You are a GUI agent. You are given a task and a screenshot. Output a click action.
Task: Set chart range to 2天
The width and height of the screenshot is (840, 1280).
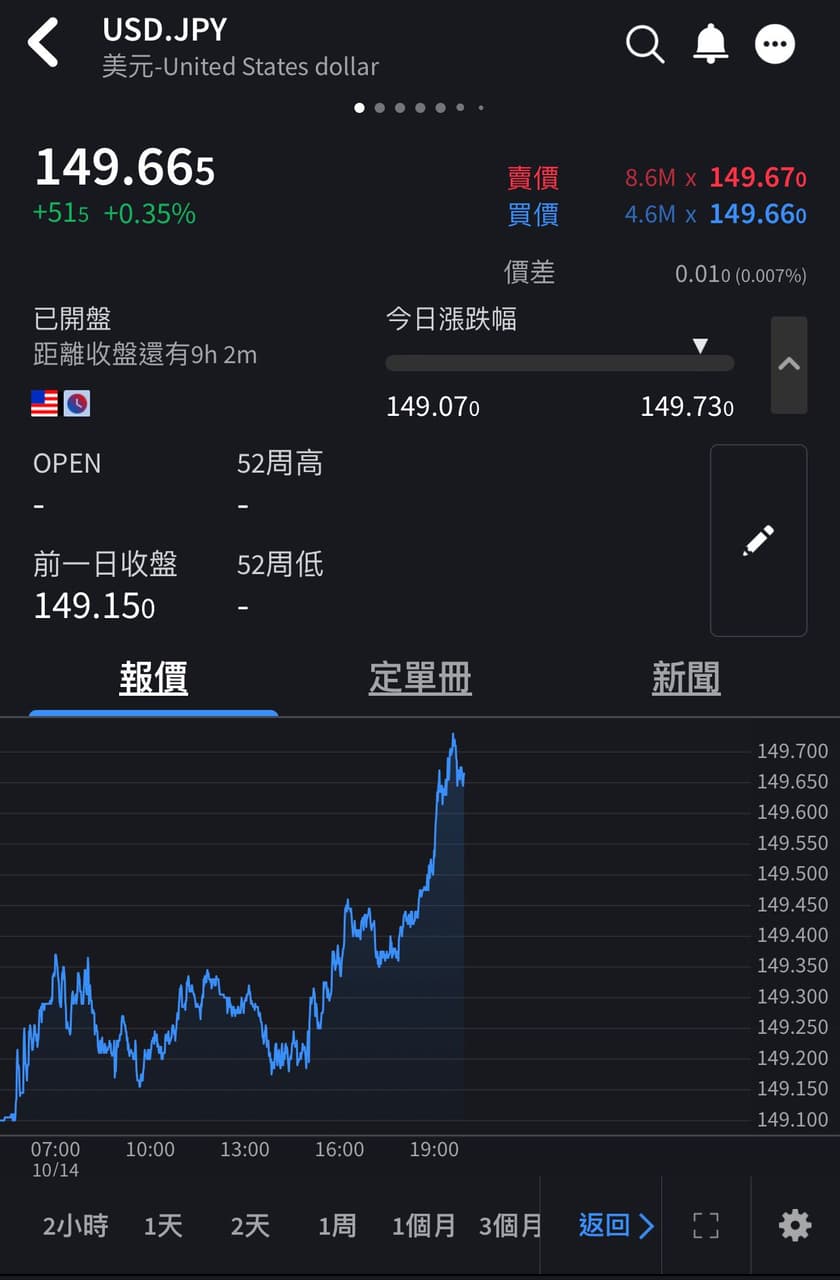tap(250, 1226)
